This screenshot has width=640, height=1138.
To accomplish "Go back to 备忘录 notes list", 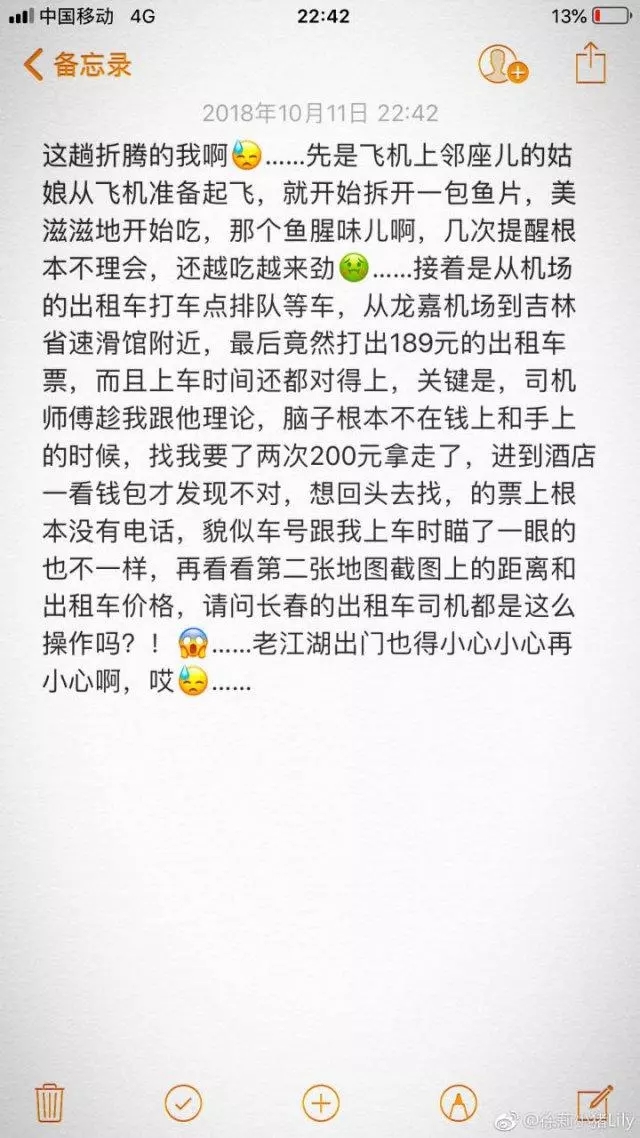I will click(x=76, y=65).
